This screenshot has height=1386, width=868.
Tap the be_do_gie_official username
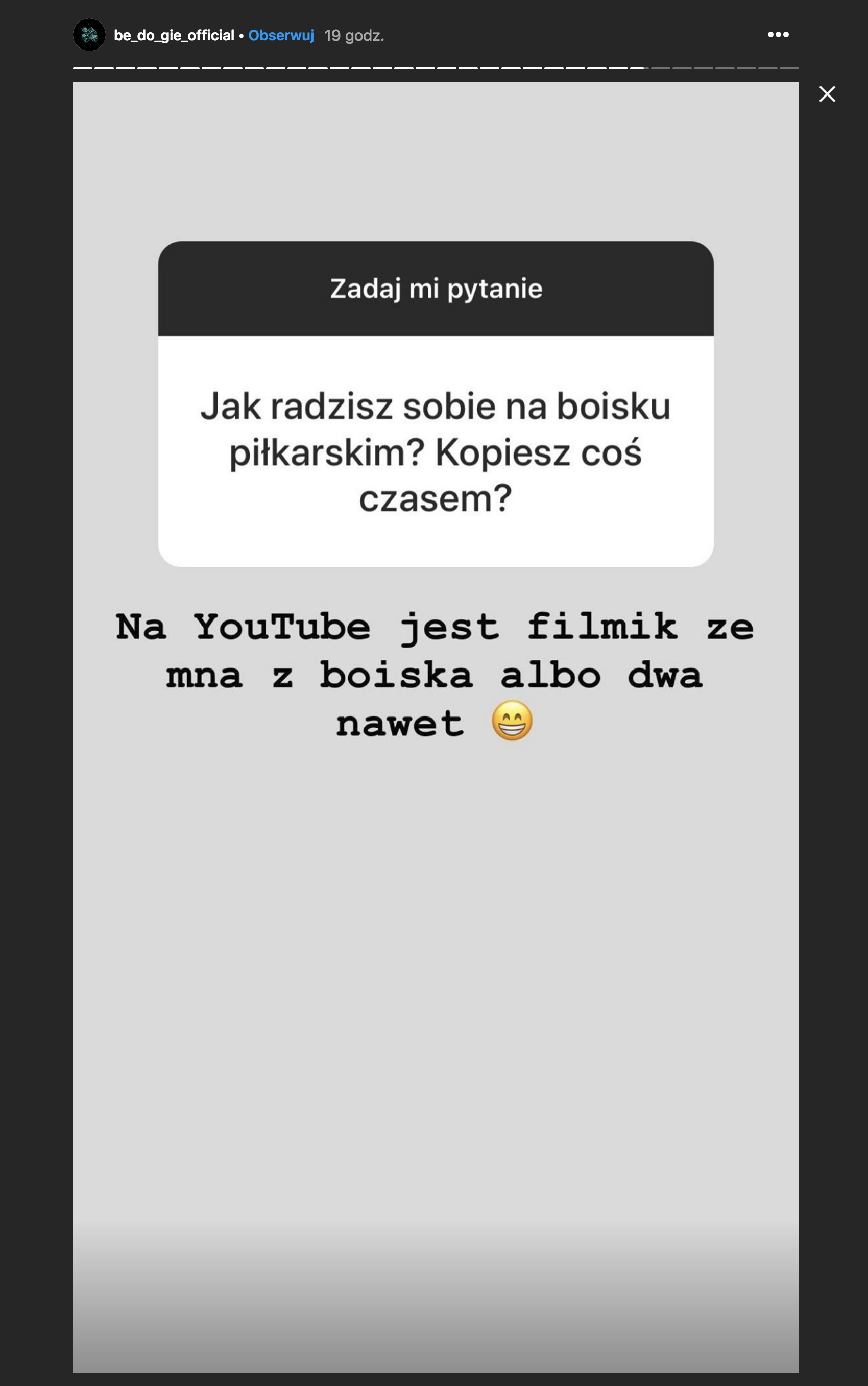click(174, 36)
